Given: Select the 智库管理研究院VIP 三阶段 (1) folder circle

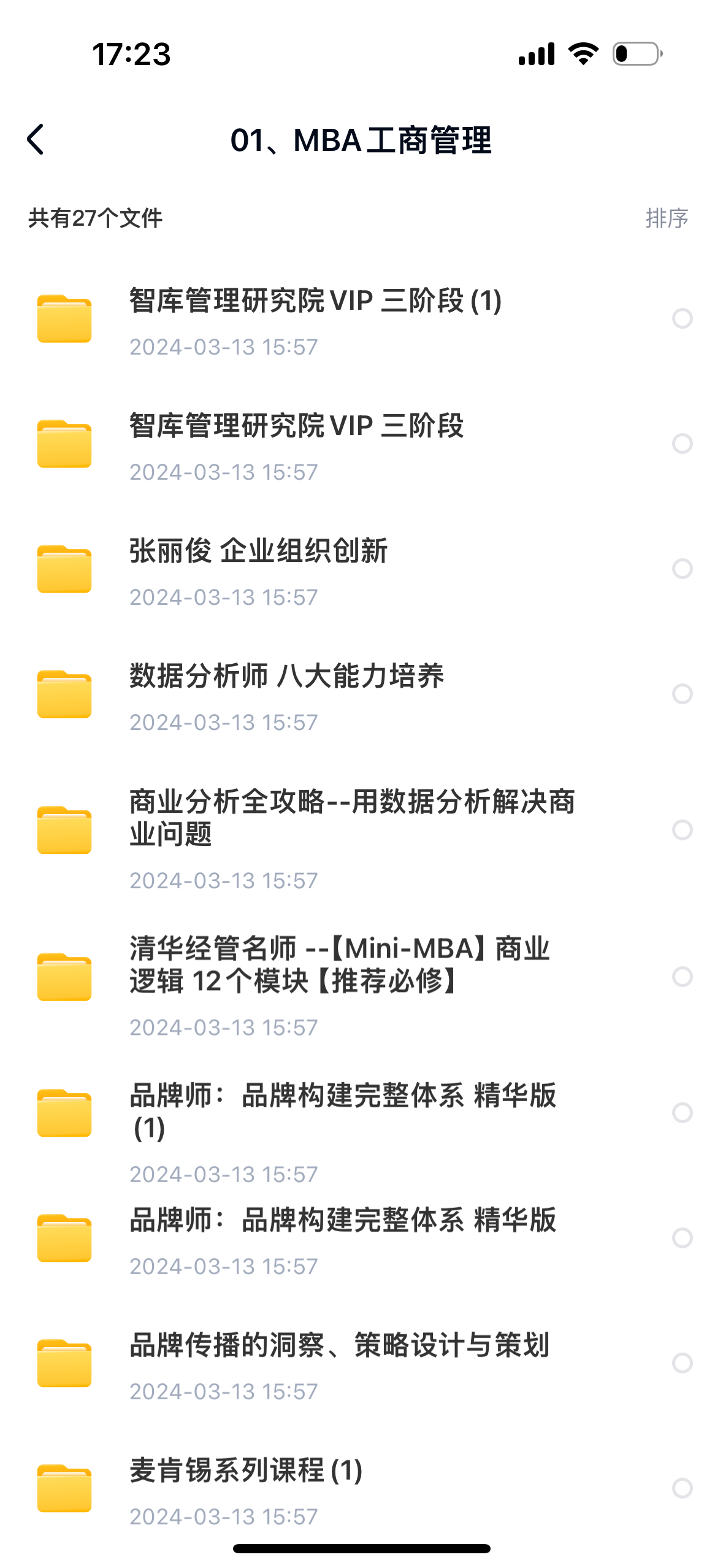Looking at the screenshot, I should click(682, 318).
